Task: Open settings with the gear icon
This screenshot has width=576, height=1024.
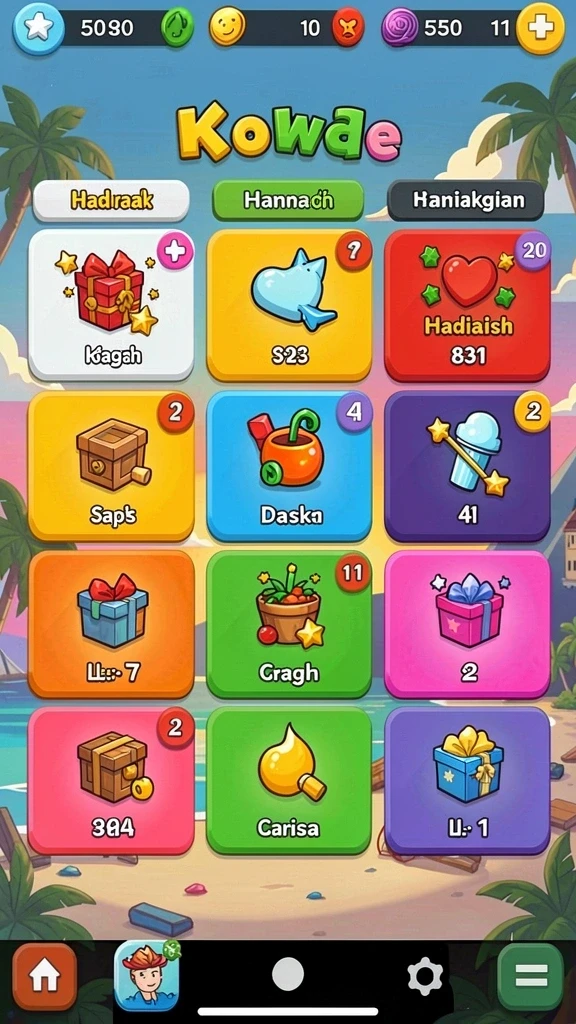Action: [x=424, y=977]
